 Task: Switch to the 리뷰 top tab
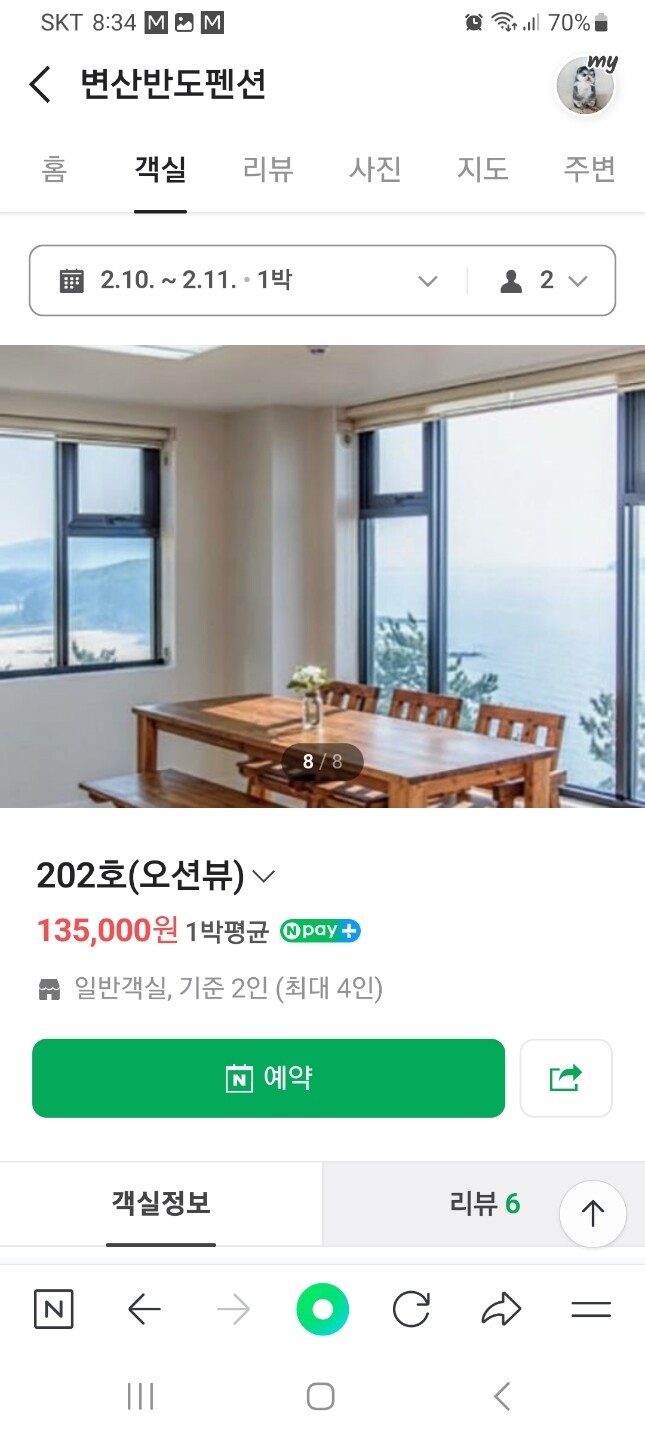268,170
